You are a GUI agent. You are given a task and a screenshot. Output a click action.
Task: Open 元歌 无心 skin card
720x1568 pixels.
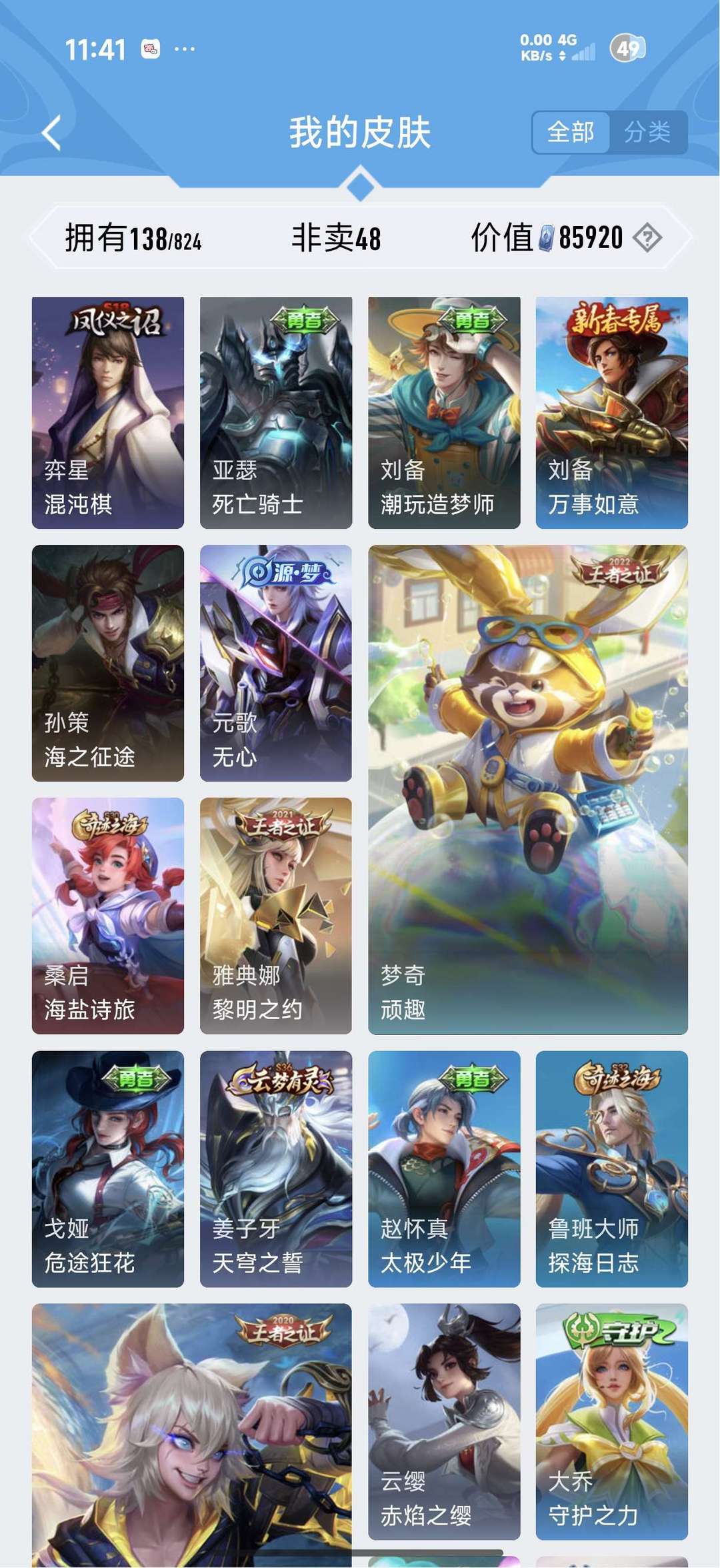pos(276,663)
